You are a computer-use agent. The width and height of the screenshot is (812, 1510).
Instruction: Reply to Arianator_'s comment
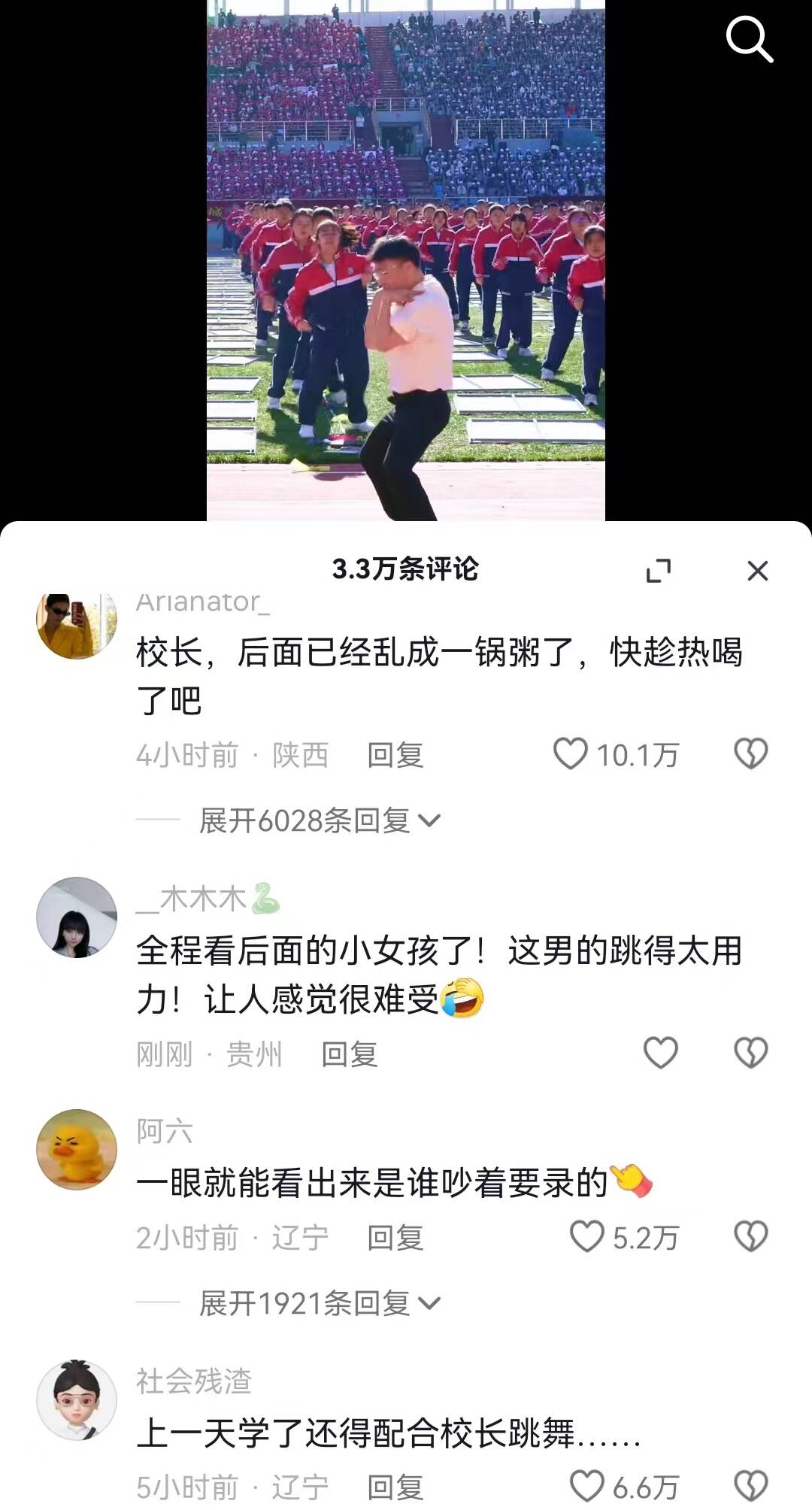click(x=395, y=755)
